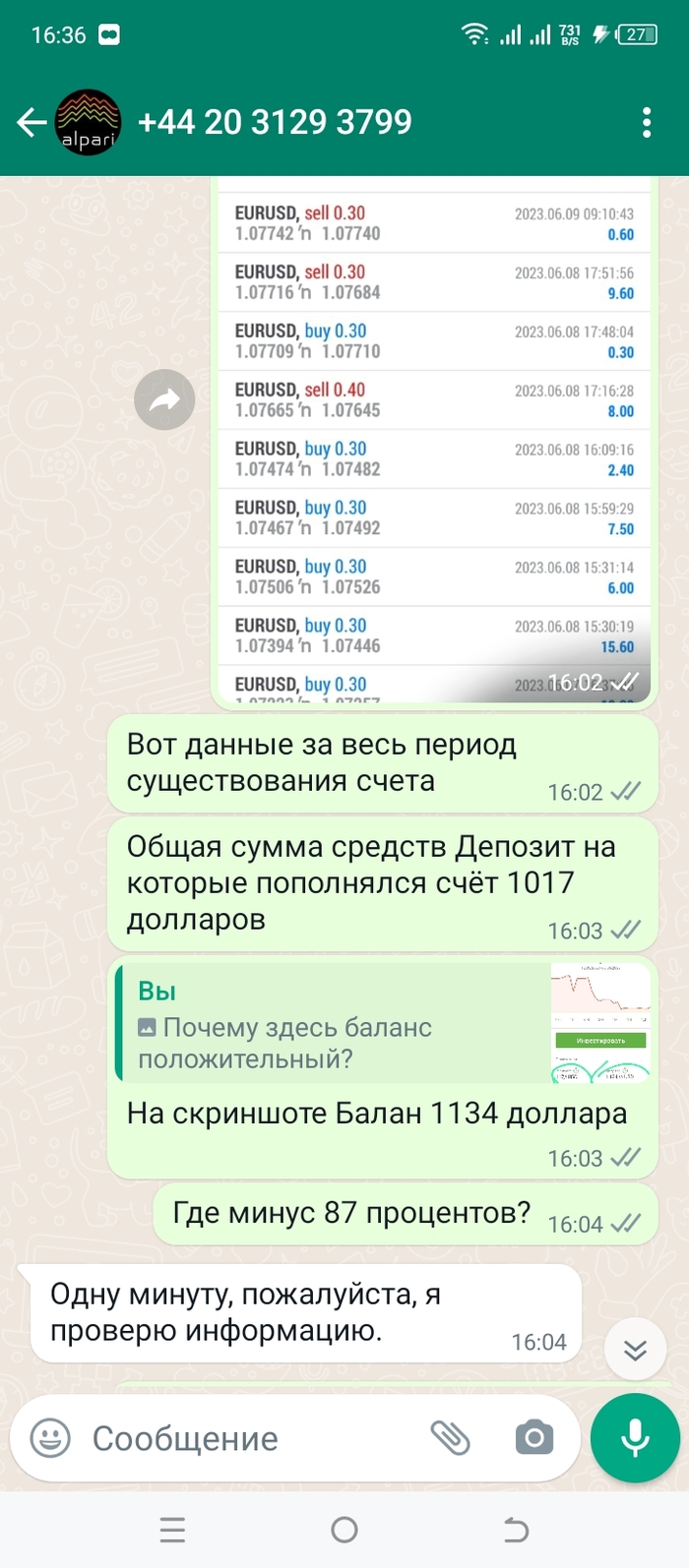Image resolution: width=689 pixels, height=1568 pixels.
Task: Forward the trade history image
Action: click(x=164, y=399)
